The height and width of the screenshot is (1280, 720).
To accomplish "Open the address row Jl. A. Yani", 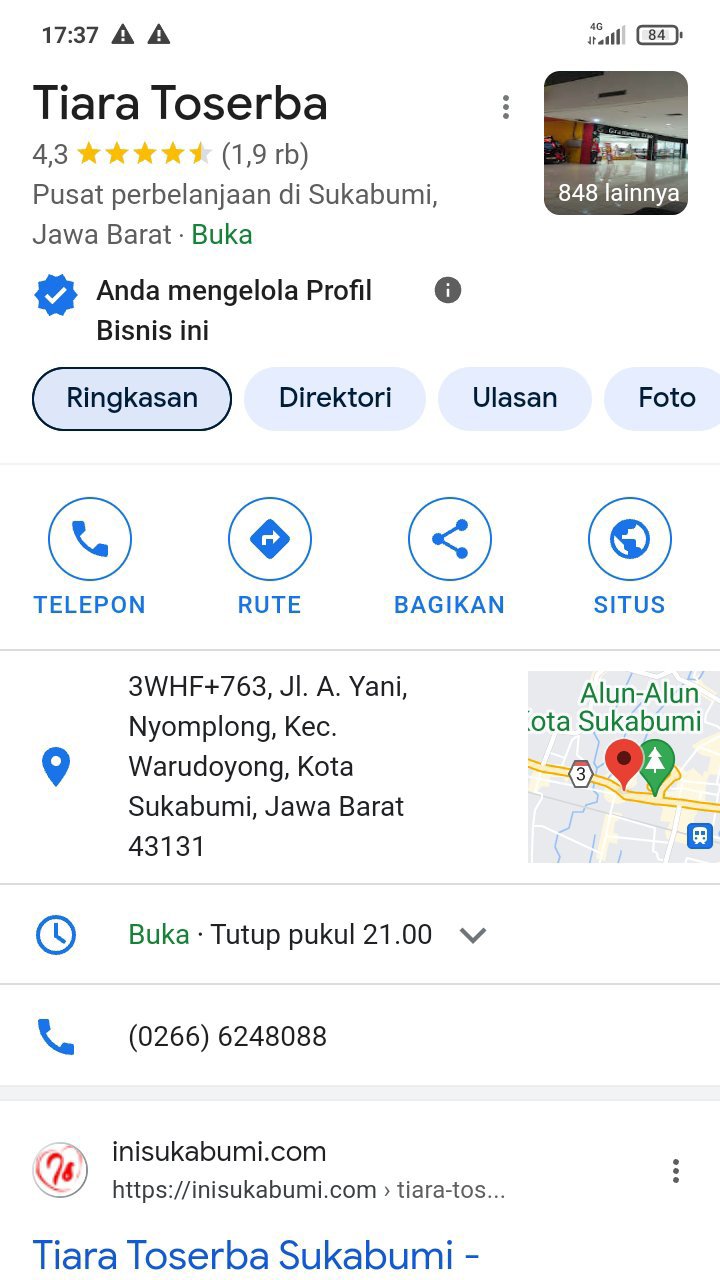I will point(266,766).
